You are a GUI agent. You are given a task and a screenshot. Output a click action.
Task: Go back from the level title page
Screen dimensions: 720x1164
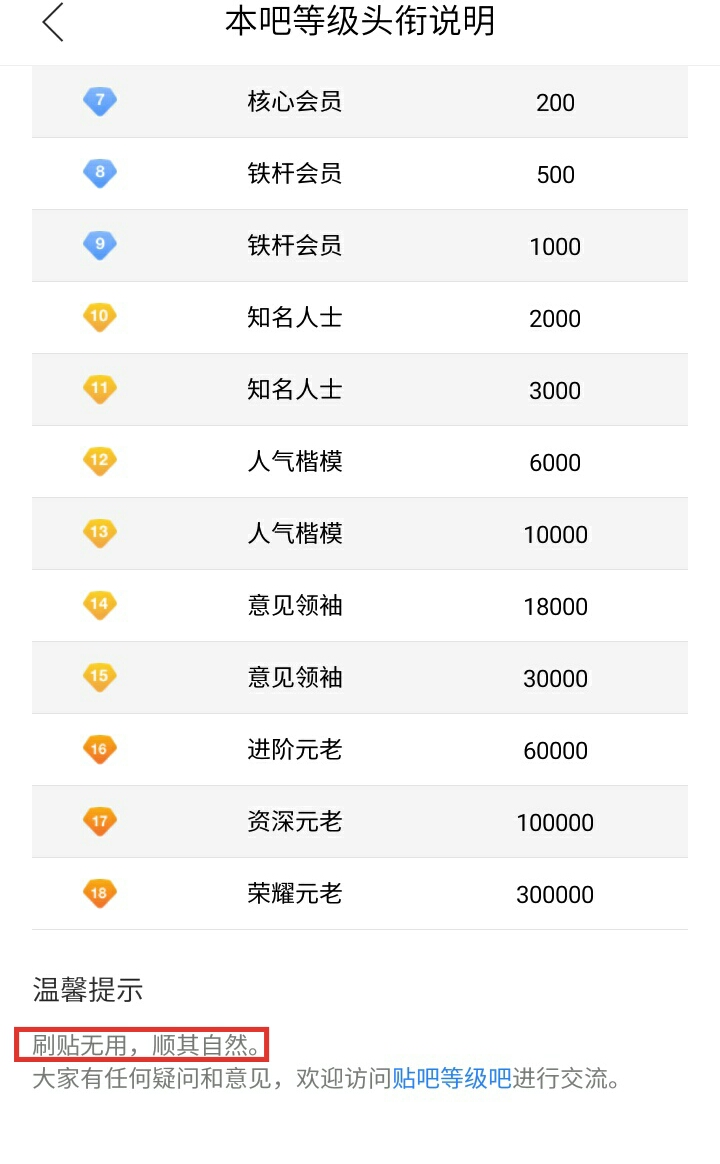[x=53, y=23]
